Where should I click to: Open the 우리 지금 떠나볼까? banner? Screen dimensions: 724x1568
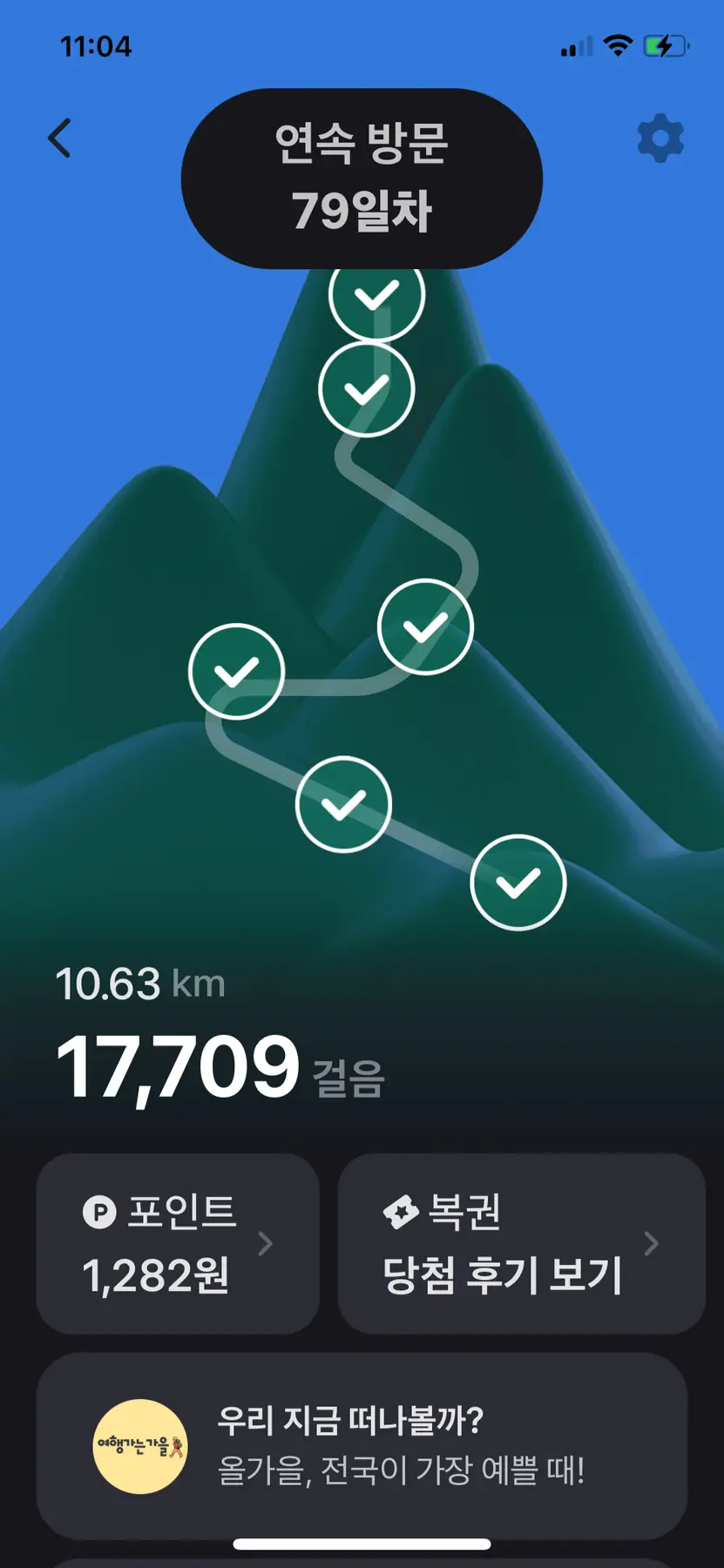362,1446
